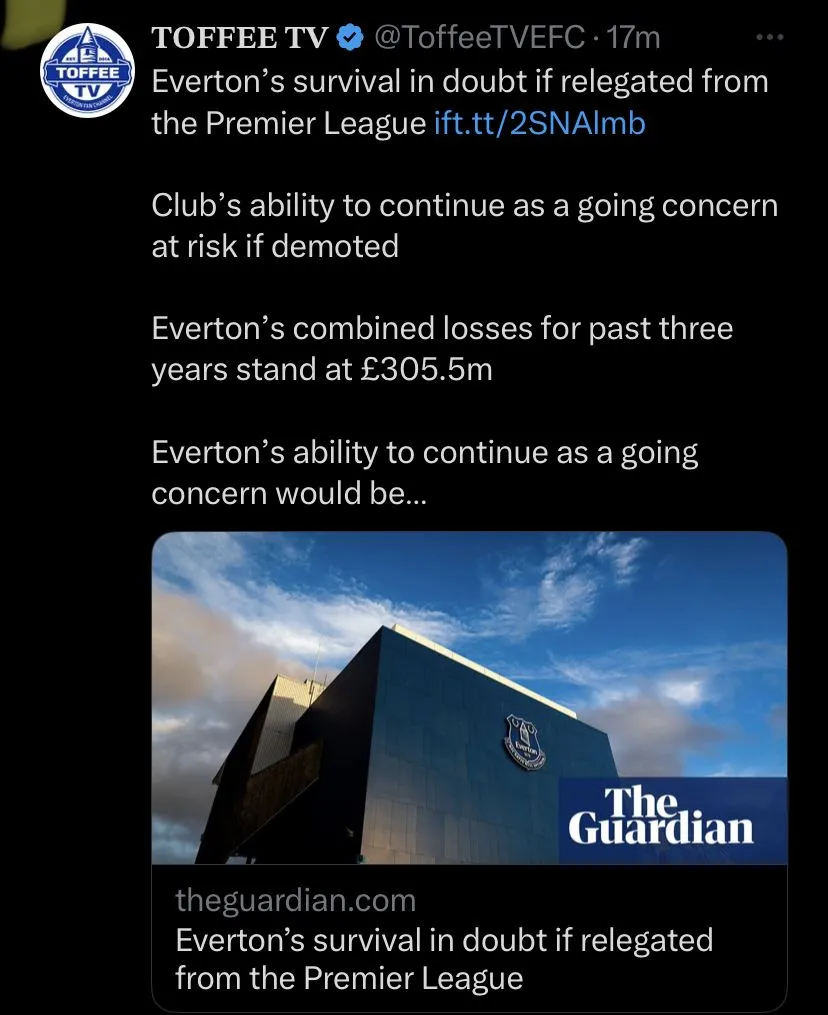Open the TOFFEE TV profile avatar
Viewport: 828px width, 1015px height.
(87, 71)
